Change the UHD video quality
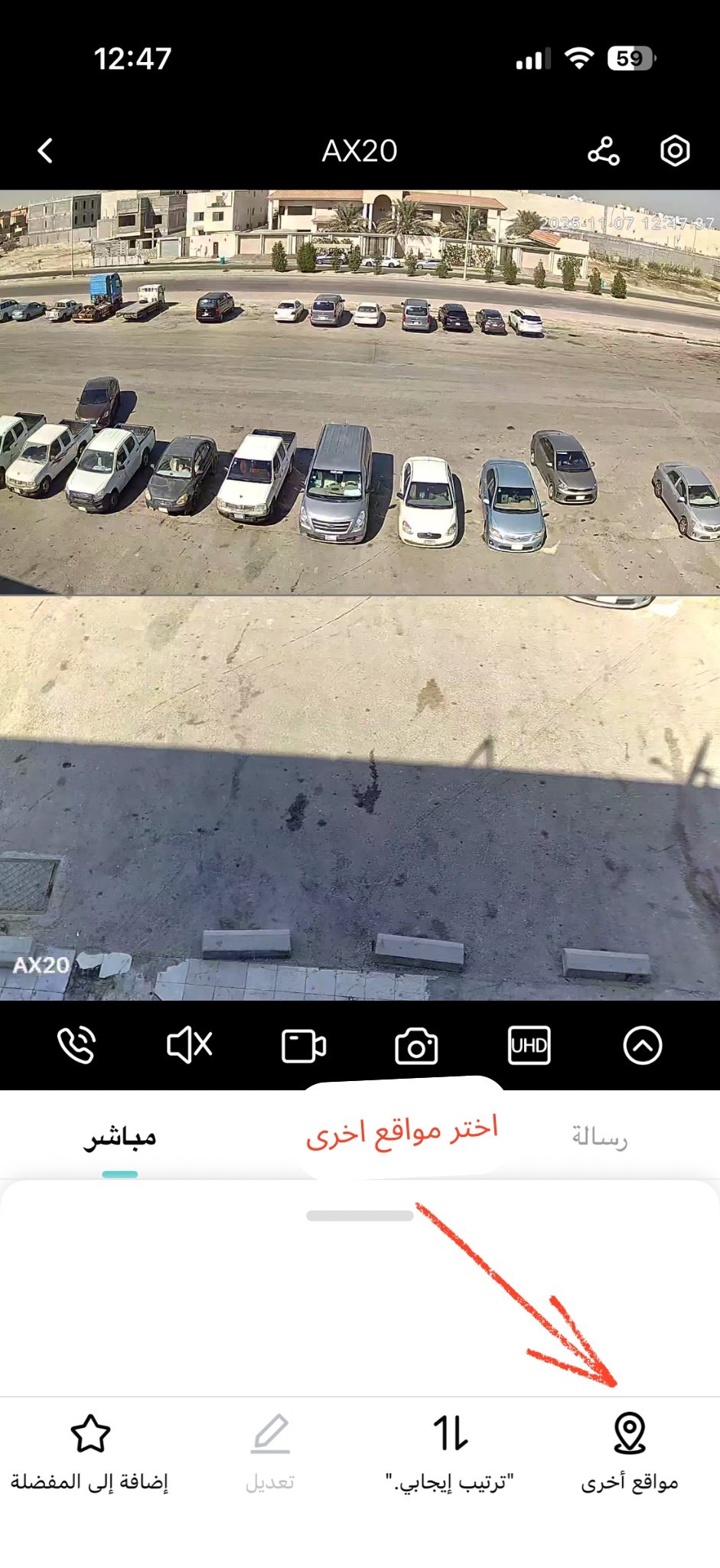 [529, 1045]
